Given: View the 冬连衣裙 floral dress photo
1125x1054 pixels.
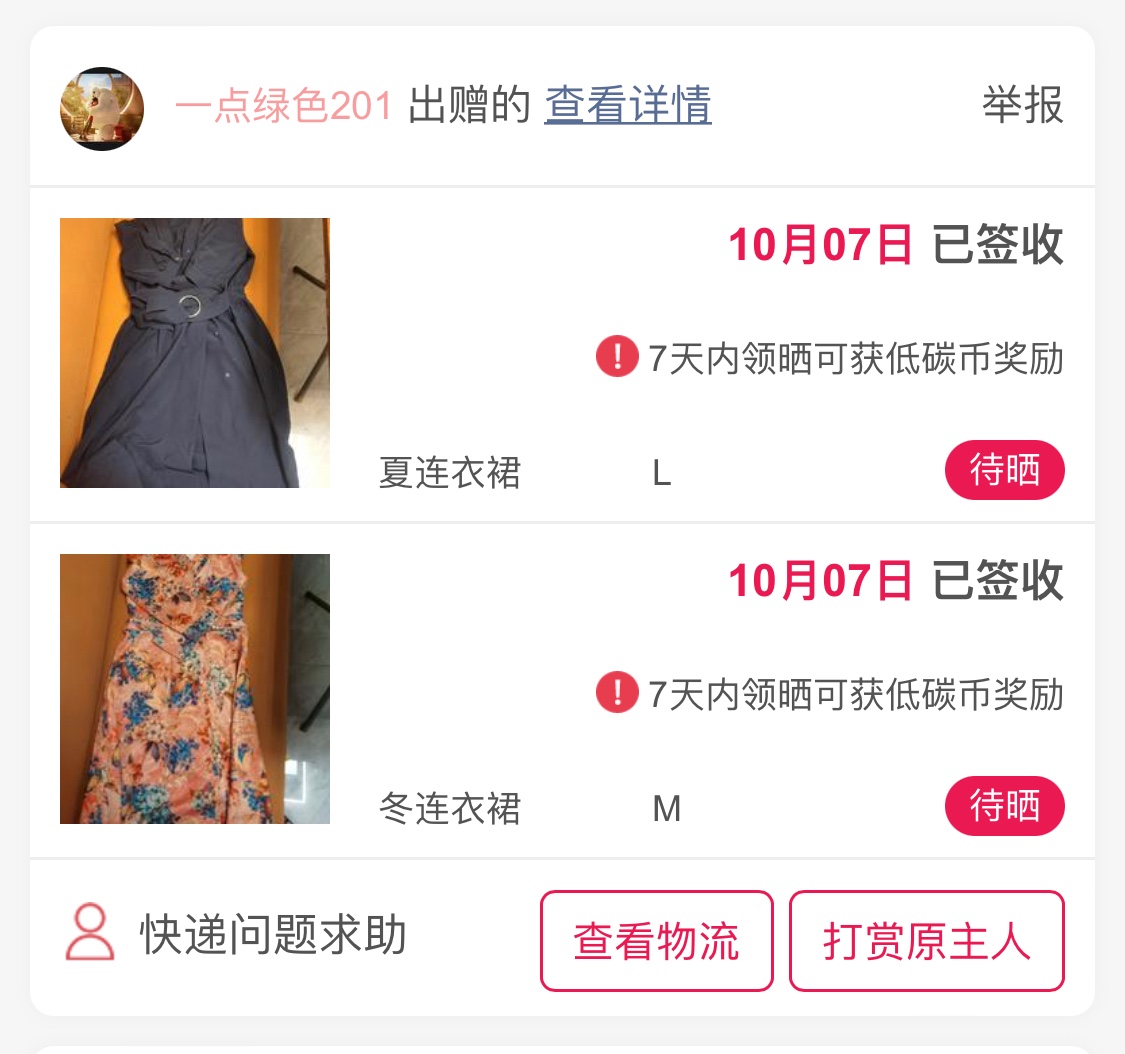Looking at the screenshot, I should click(195, 689).
